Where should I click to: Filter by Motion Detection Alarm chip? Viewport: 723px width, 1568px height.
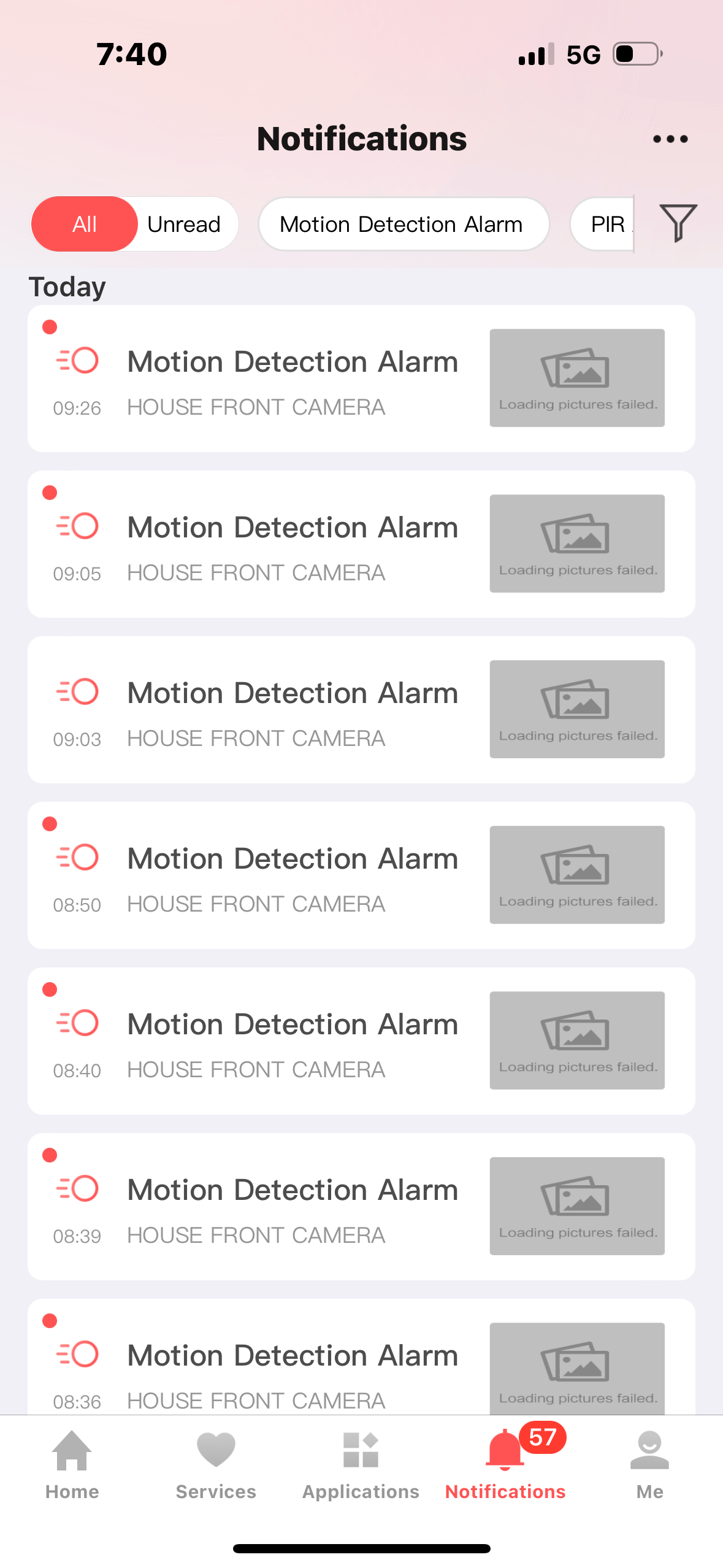pos(403,224)
